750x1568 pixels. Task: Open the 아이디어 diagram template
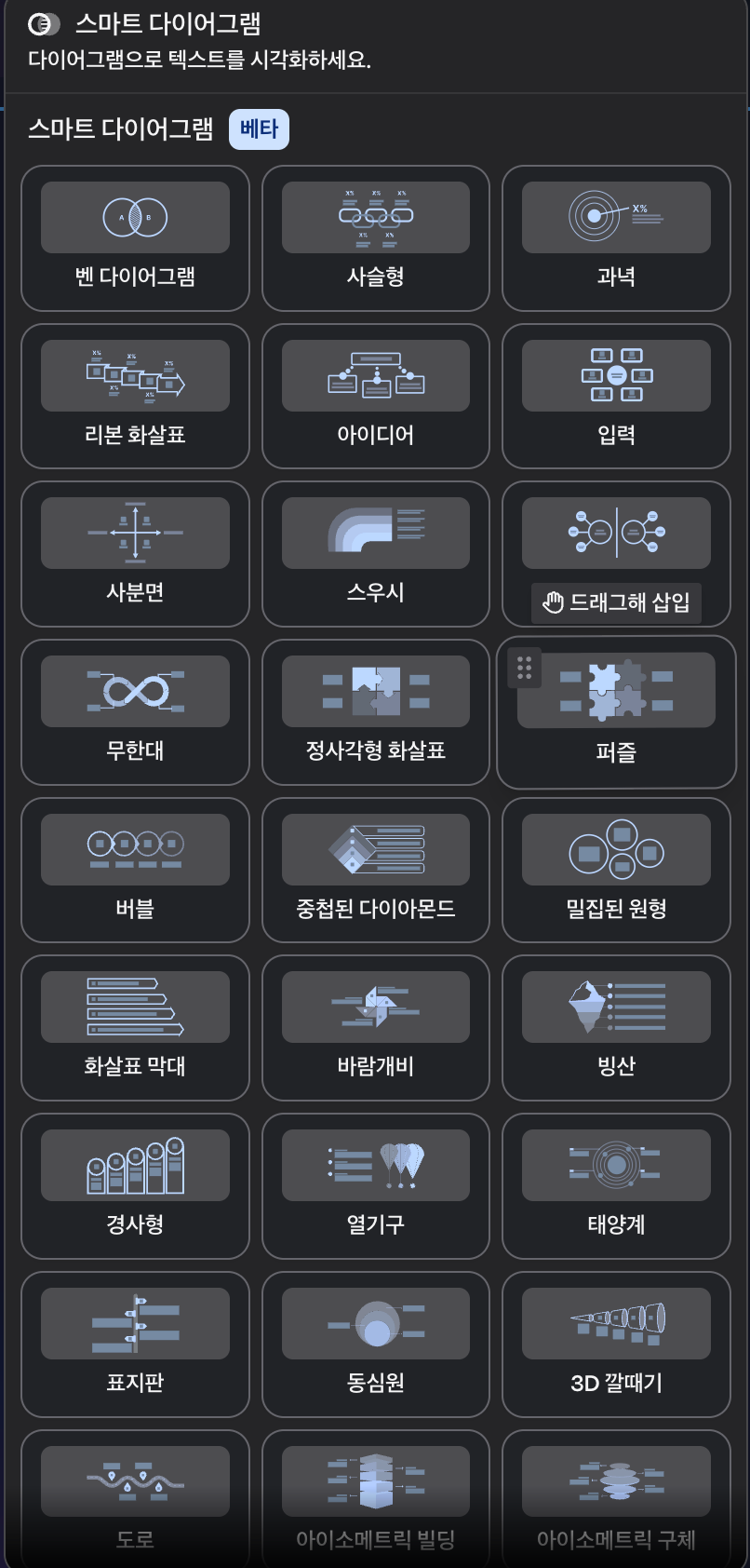(x=375, y=397)
